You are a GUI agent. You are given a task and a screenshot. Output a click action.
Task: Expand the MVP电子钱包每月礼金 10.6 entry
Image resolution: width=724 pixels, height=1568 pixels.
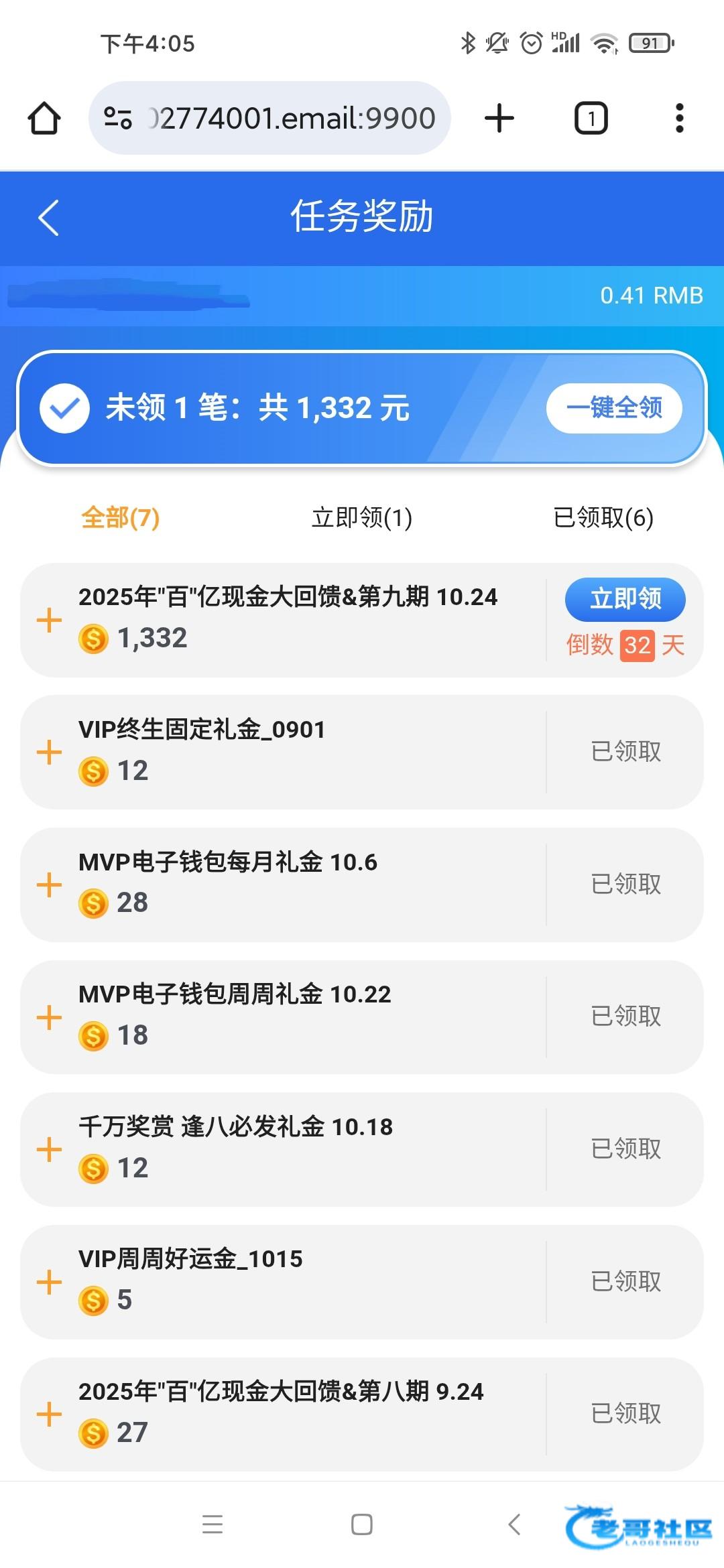49,885
